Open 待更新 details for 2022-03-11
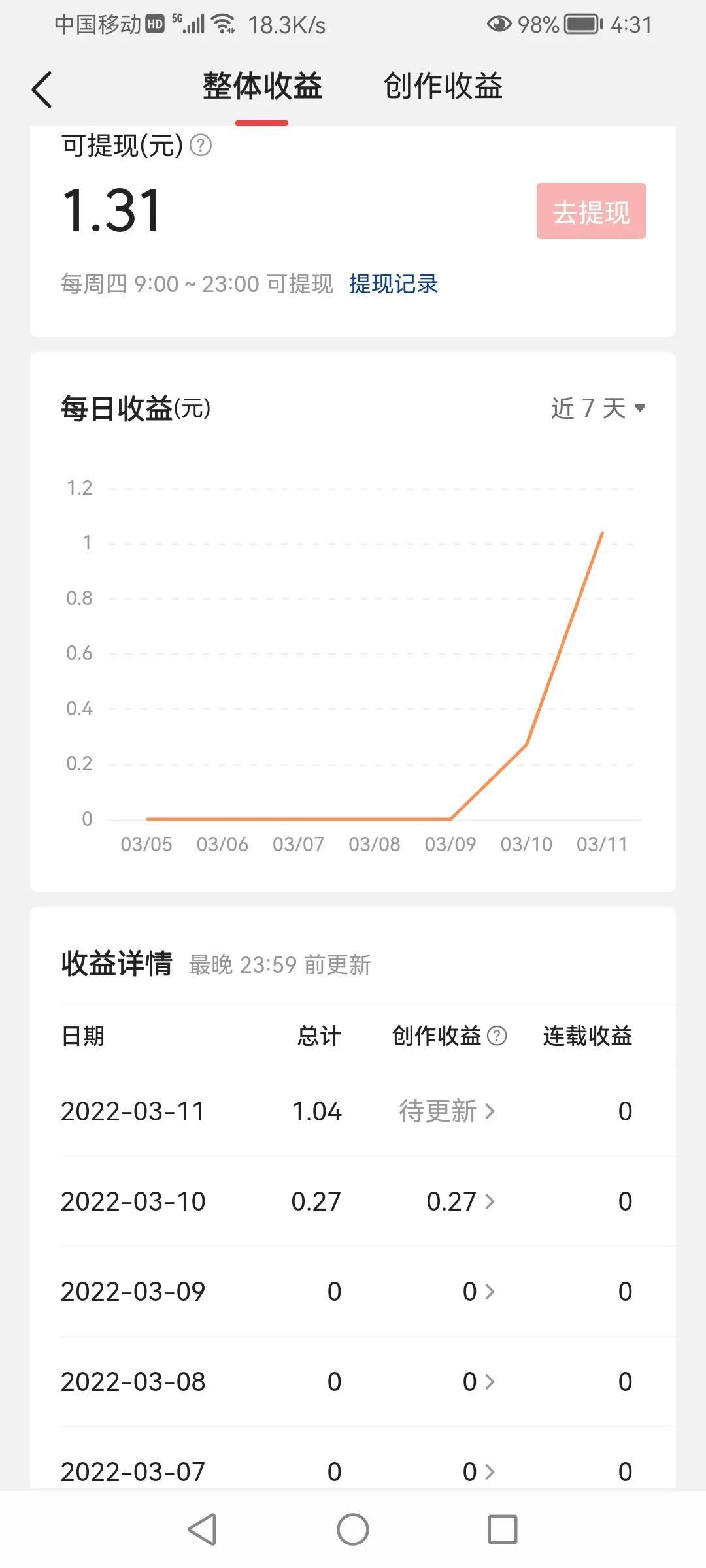 pos(447,1111)
